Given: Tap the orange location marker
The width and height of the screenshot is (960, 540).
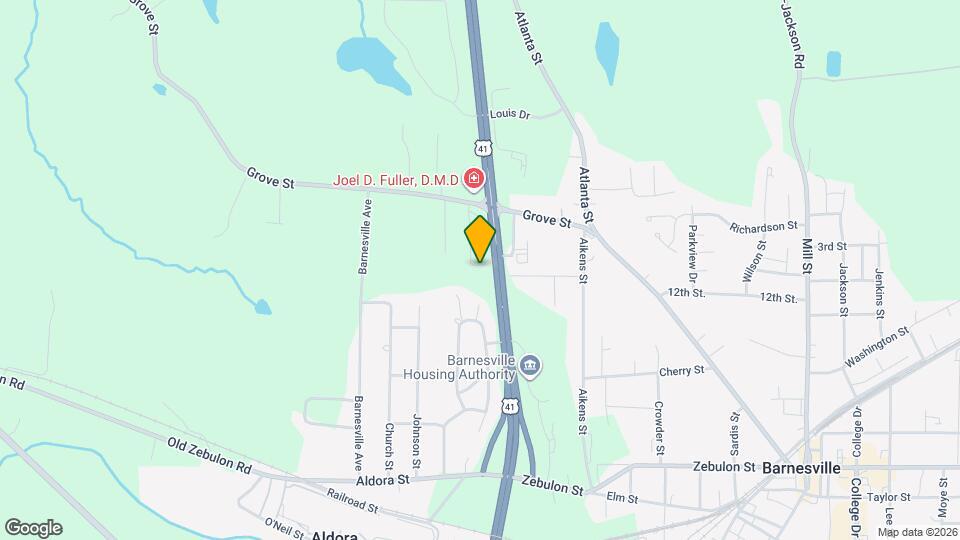Looking at the screenshot, I should pos(480,239).
